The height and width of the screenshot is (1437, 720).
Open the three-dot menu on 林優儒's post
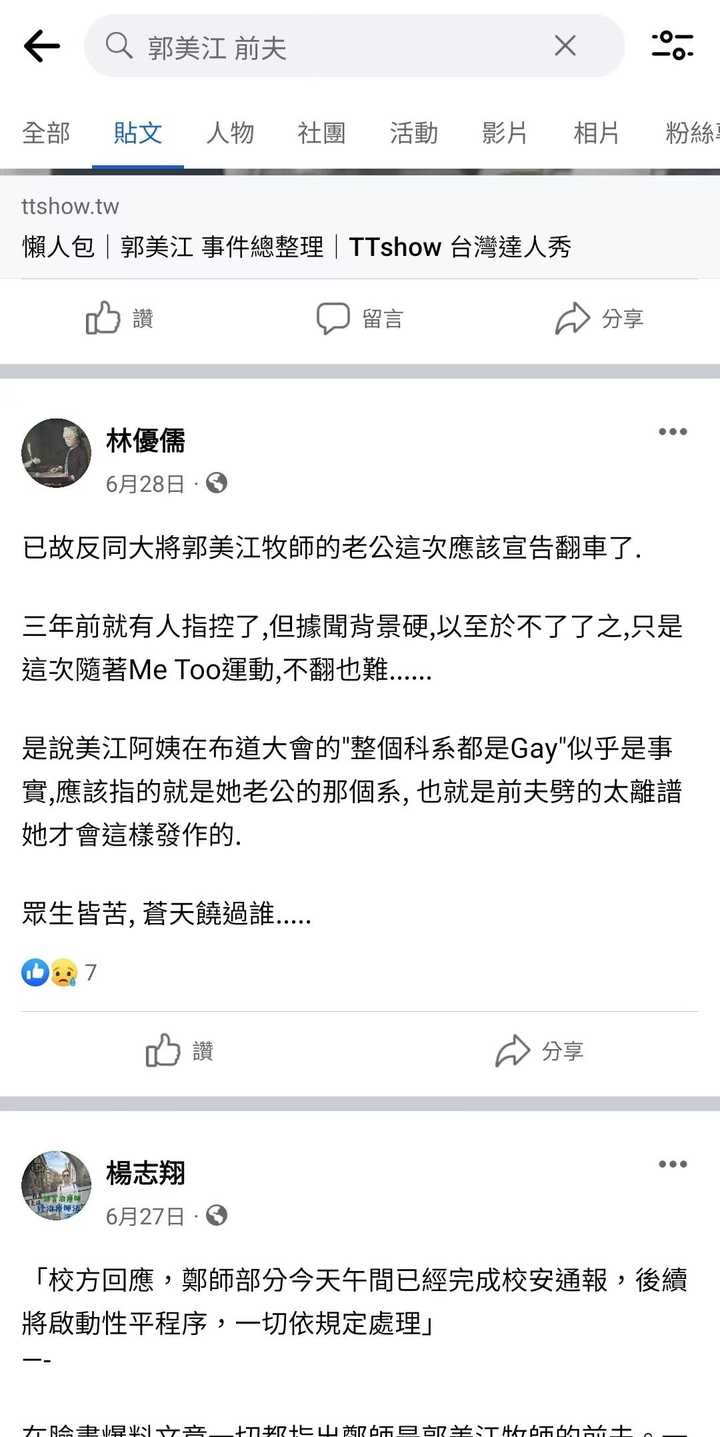(673, 431)
